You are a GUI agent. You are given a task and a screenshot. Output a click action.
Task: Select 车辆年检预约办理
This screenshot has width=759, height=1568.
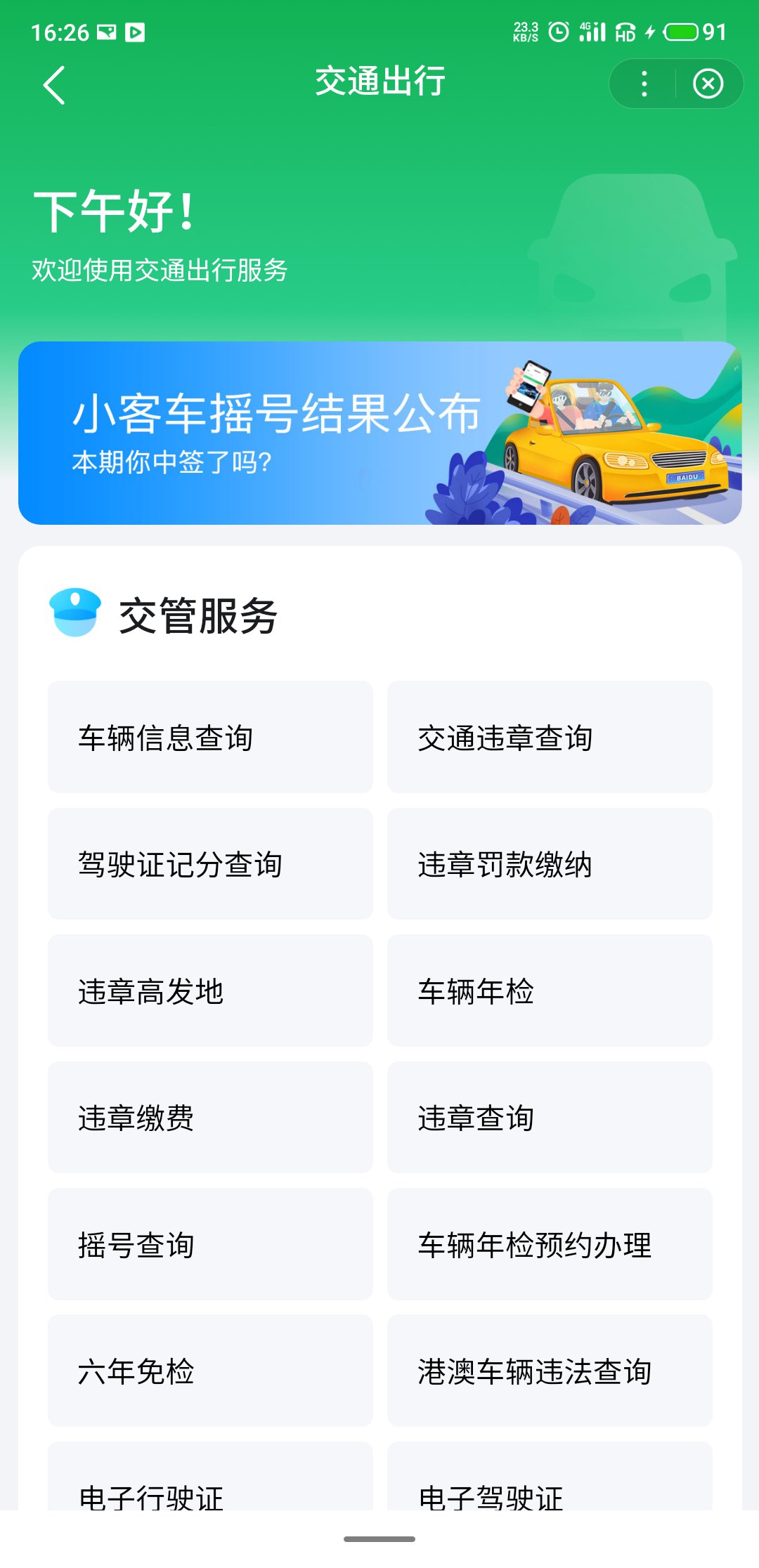pos(550,1244)
